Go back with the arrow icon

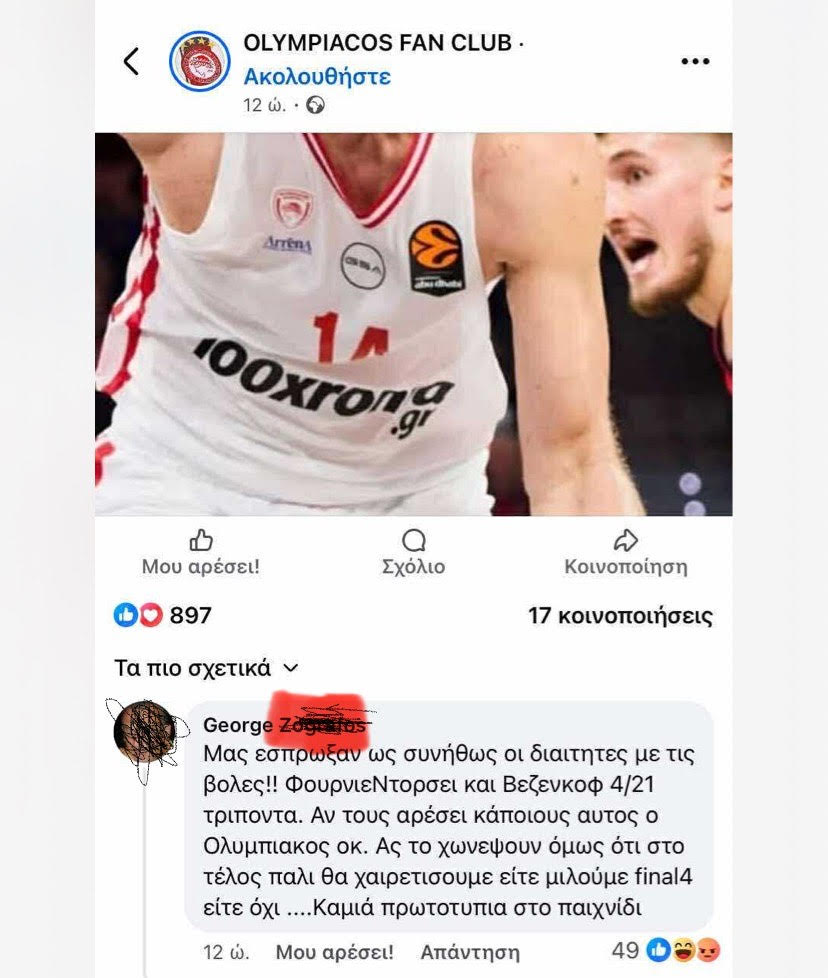tap(131, 61)
